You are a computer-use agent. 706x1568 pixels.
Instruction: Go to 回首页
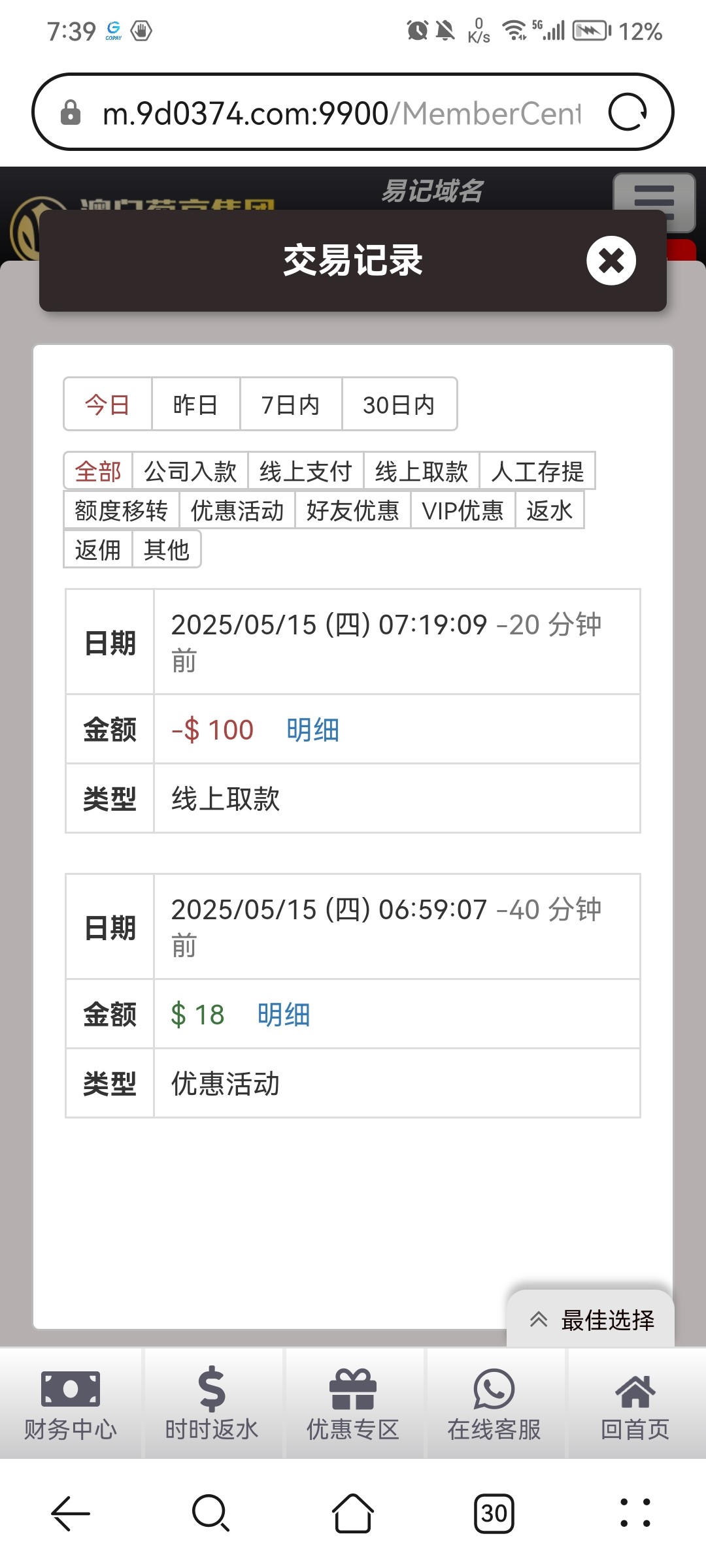pyautogui.click(x=635, y=1403)
